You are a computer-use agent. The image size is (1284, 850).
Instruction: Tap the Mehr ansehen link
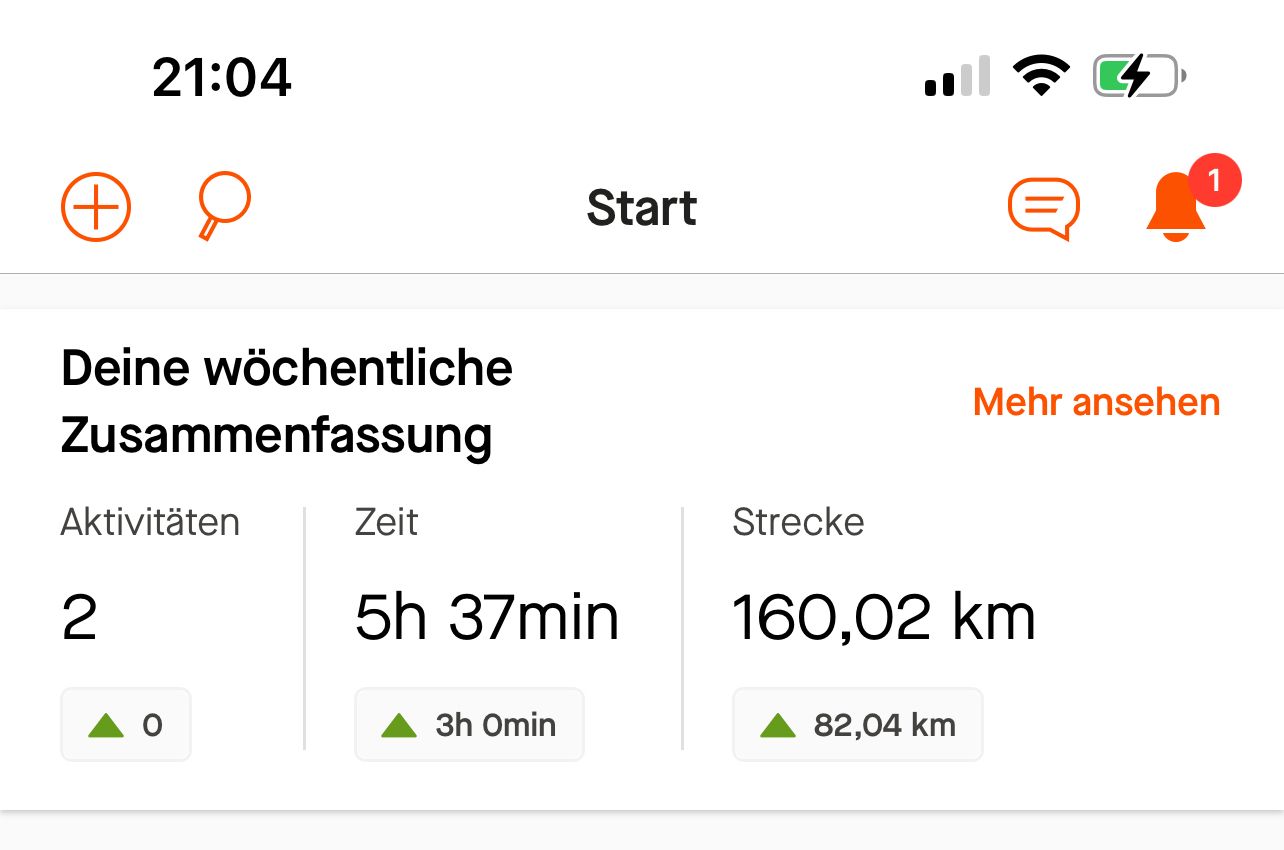coord(1096,402)
